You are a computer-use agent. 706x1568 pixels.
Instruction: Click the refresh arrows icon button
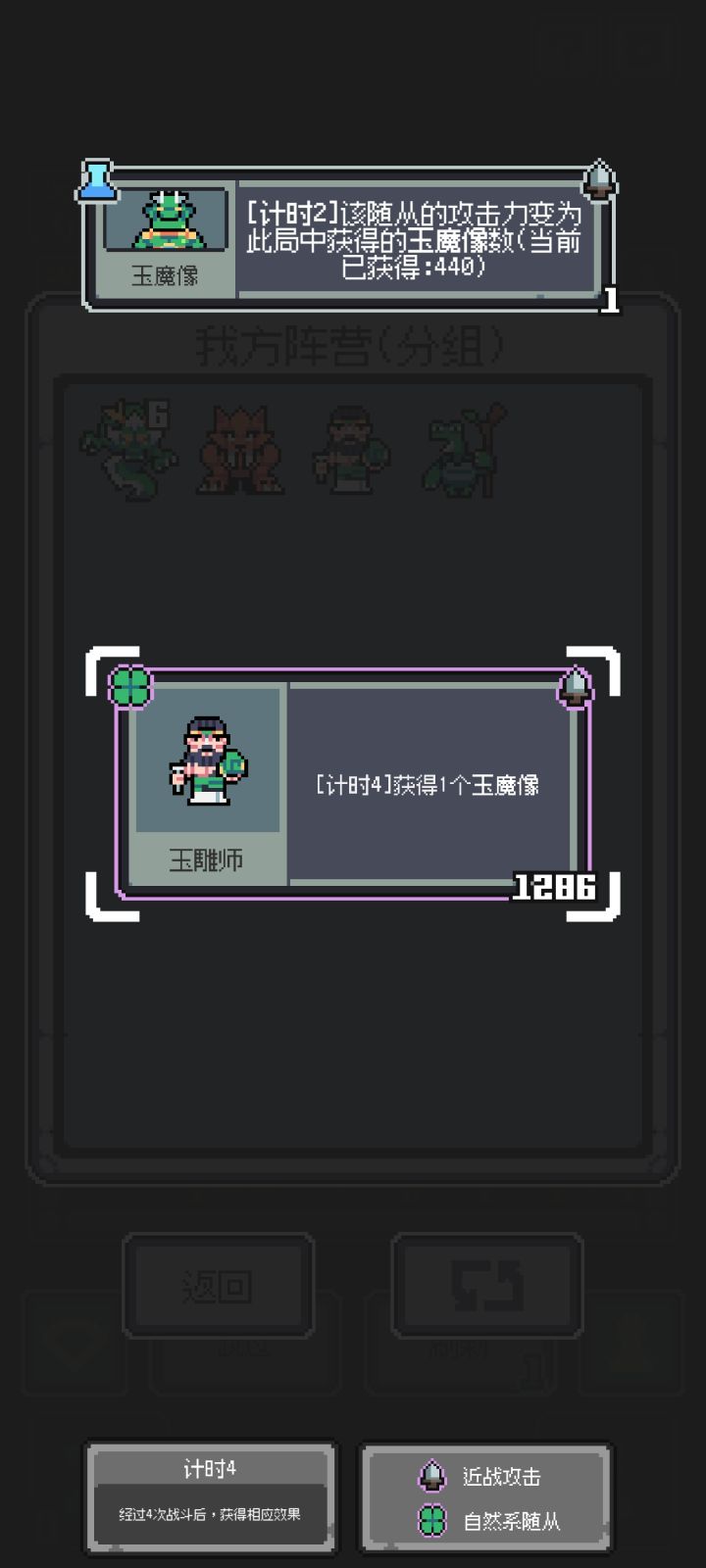point(485,1284)
